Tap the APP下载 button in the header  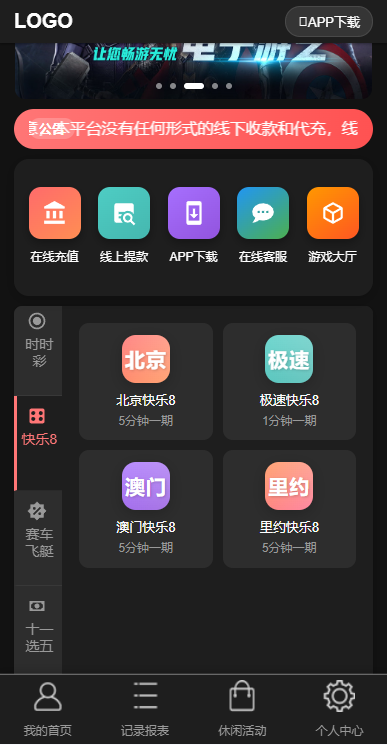coord(329,21)
